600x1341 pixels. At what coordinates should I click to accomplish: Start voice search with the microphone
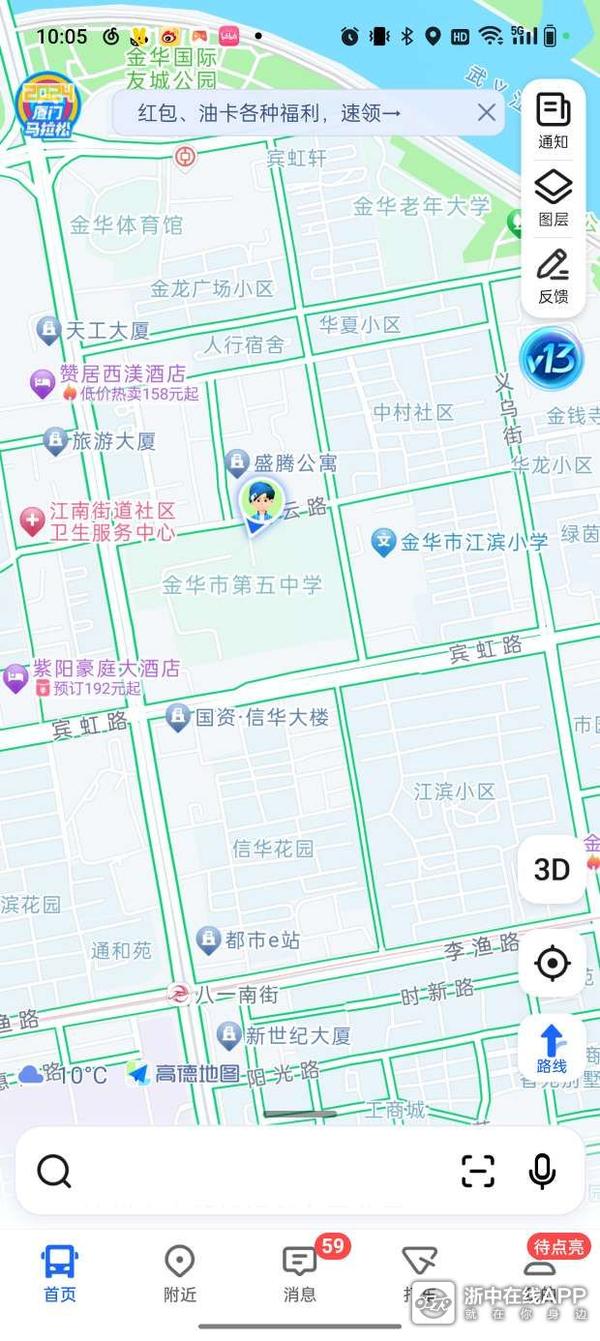(x=542, y=1170)
